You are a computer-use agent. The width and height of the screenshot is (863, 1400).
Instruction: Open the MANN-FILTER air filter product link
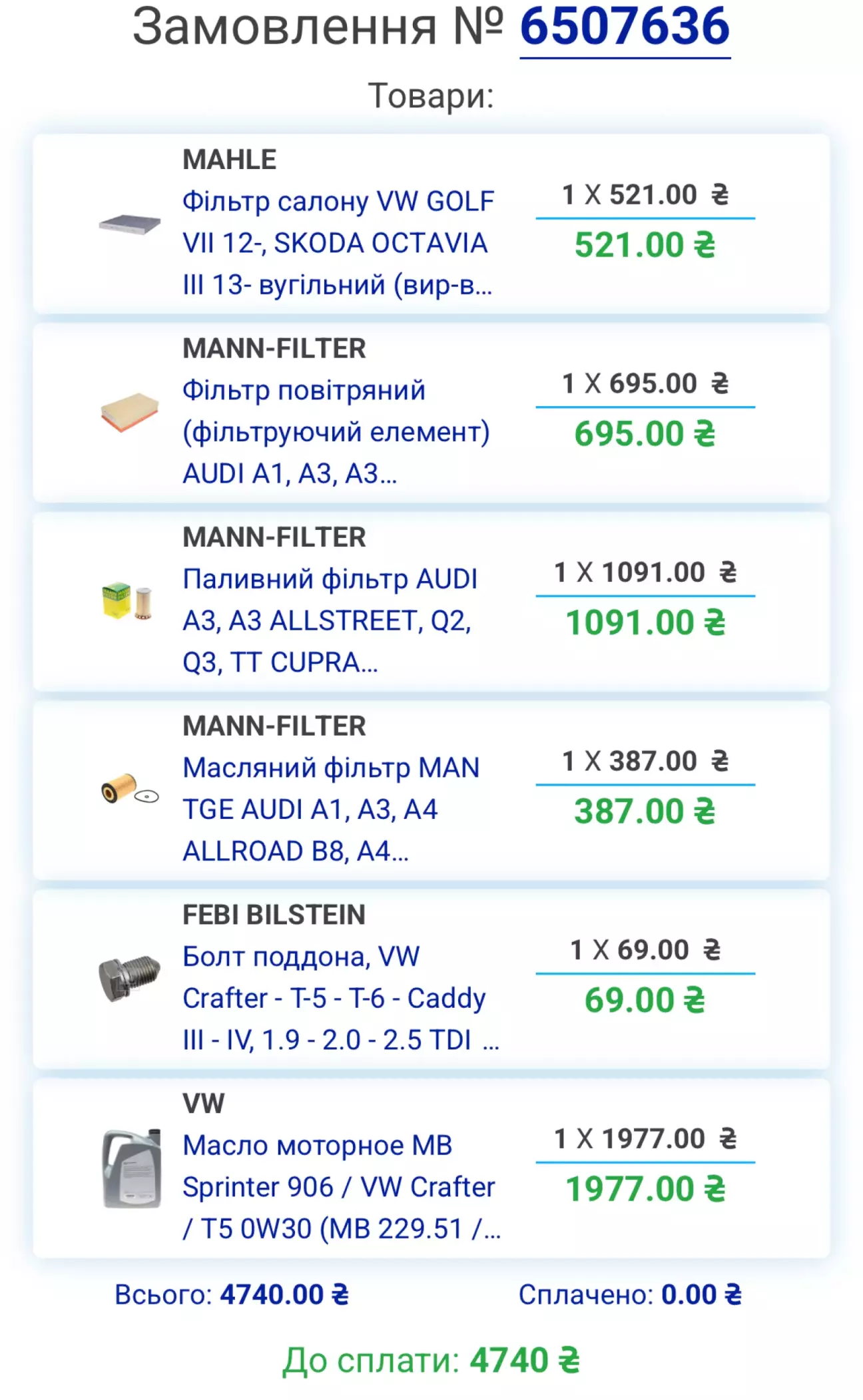336,432
